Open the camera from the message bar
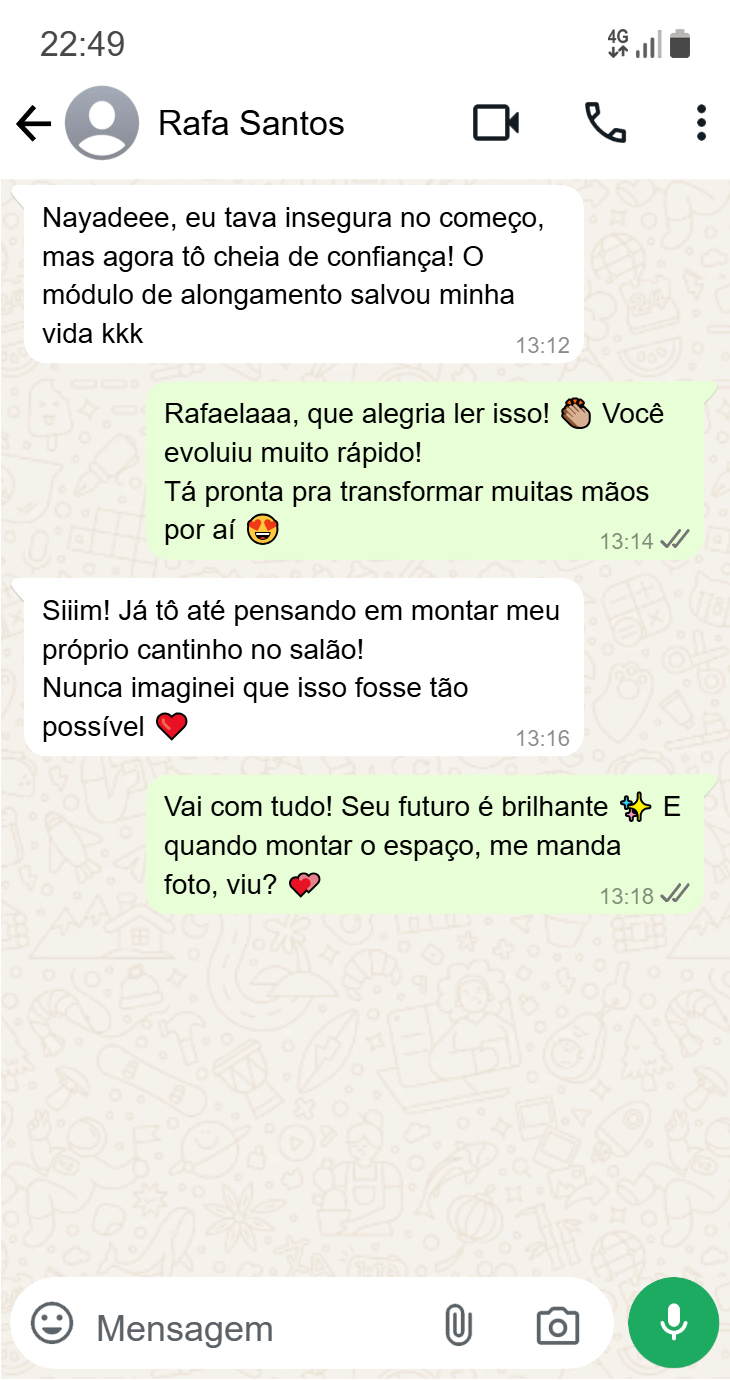Screen dimensions: 730x1380 pyautogui.click(x=558, y=1326)
